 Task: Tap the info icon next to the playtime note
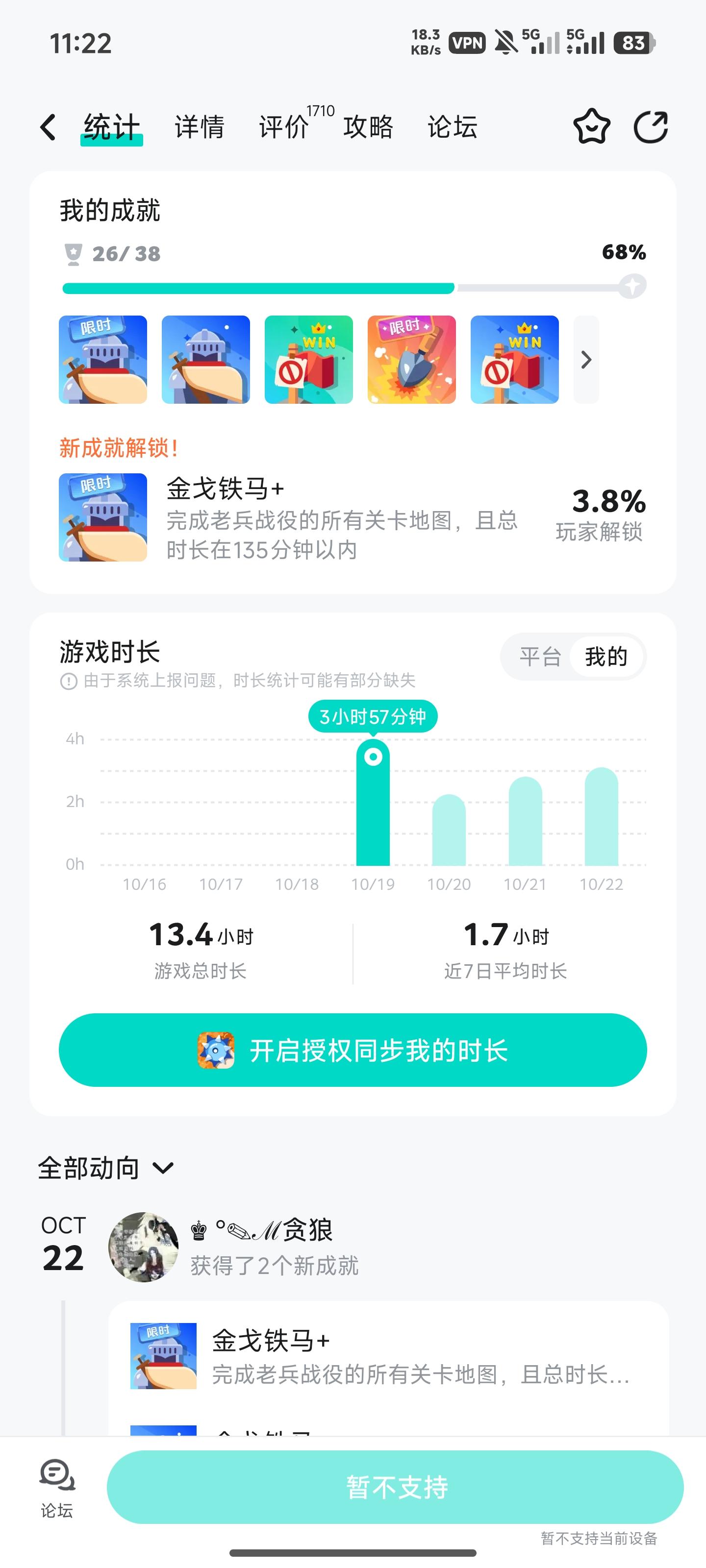click(x=69, y=681)
